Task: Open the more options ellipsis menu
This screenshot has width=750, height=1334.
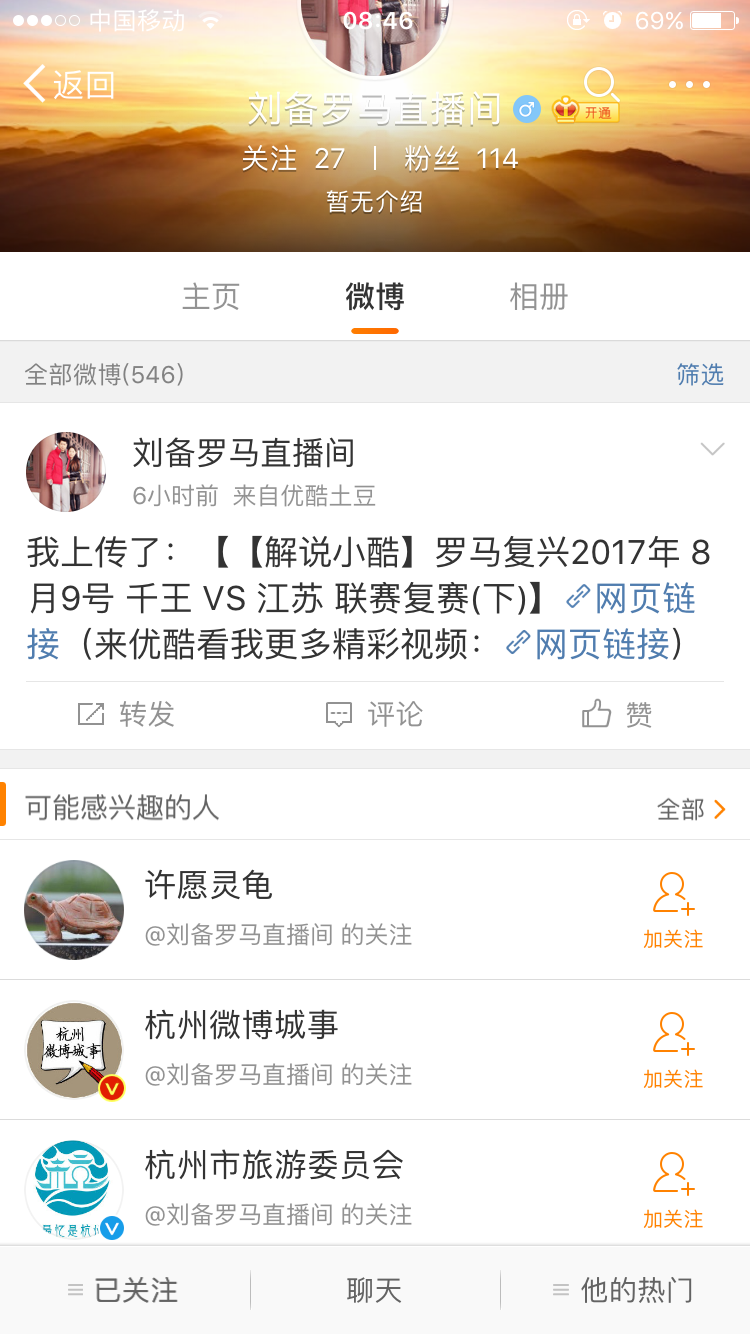Action: click(x=687, y=85)
